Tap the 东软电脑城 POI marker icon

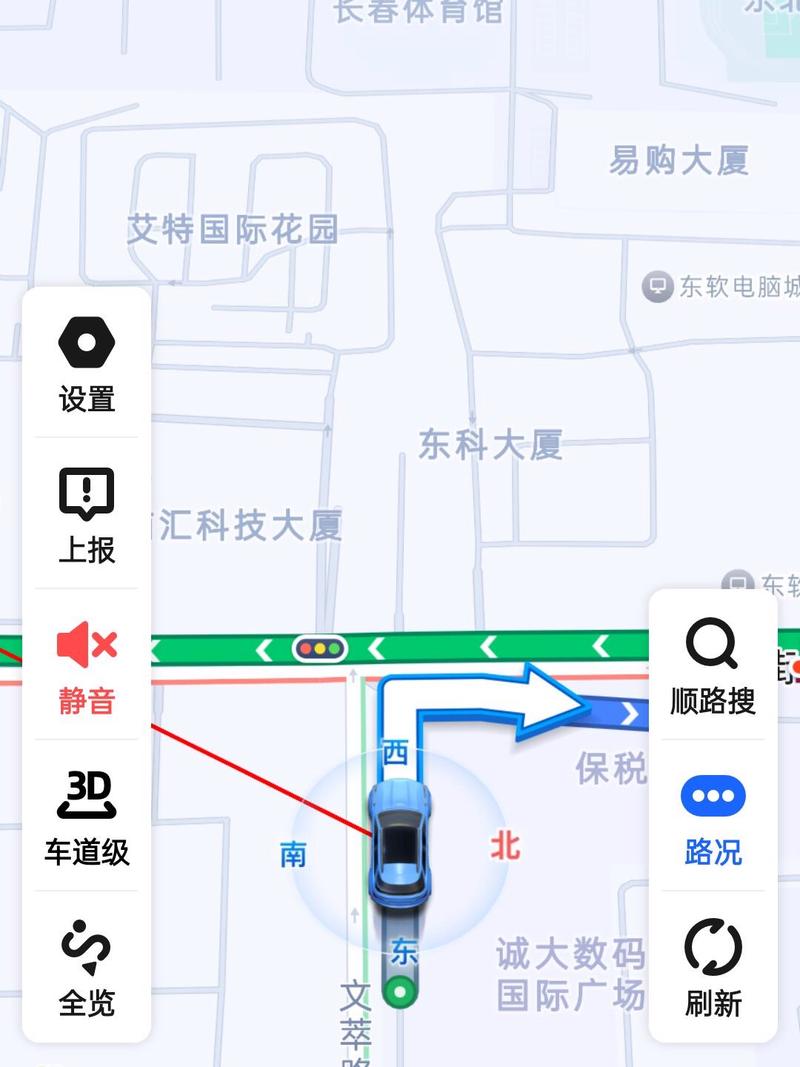tap(659, 285)
